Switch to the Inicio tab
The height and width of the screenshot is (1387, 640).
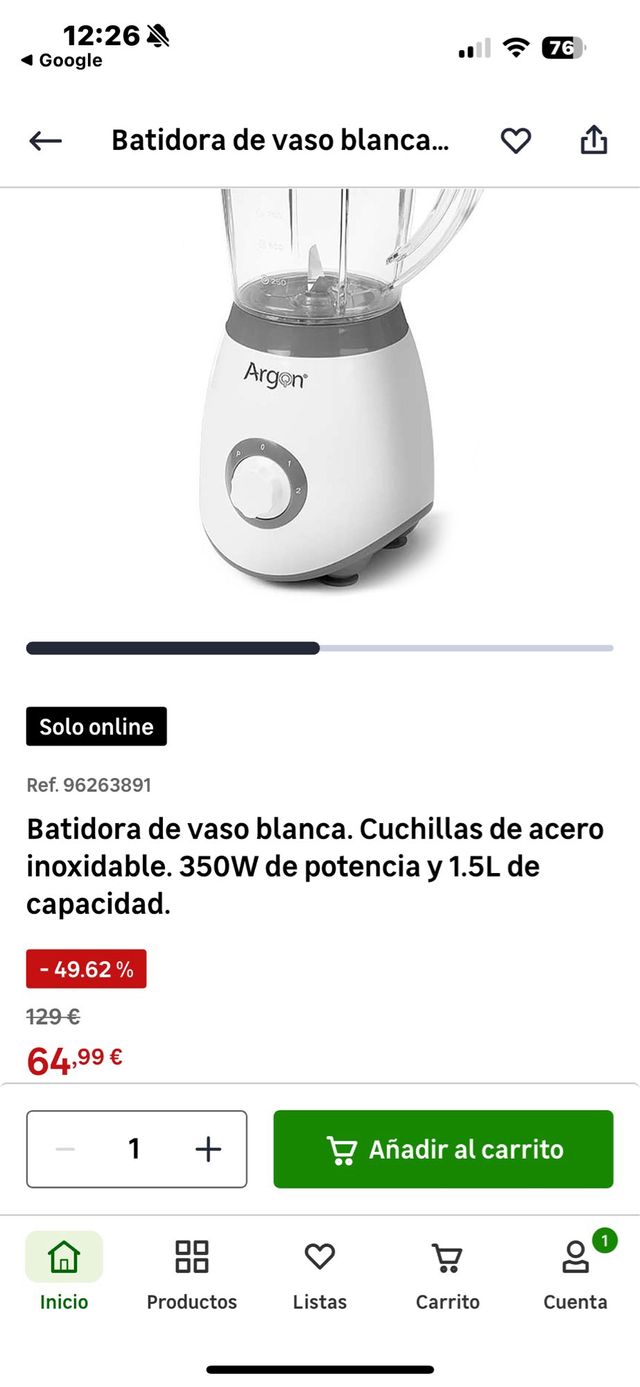pyautogui.click(x=64, y=1272)
